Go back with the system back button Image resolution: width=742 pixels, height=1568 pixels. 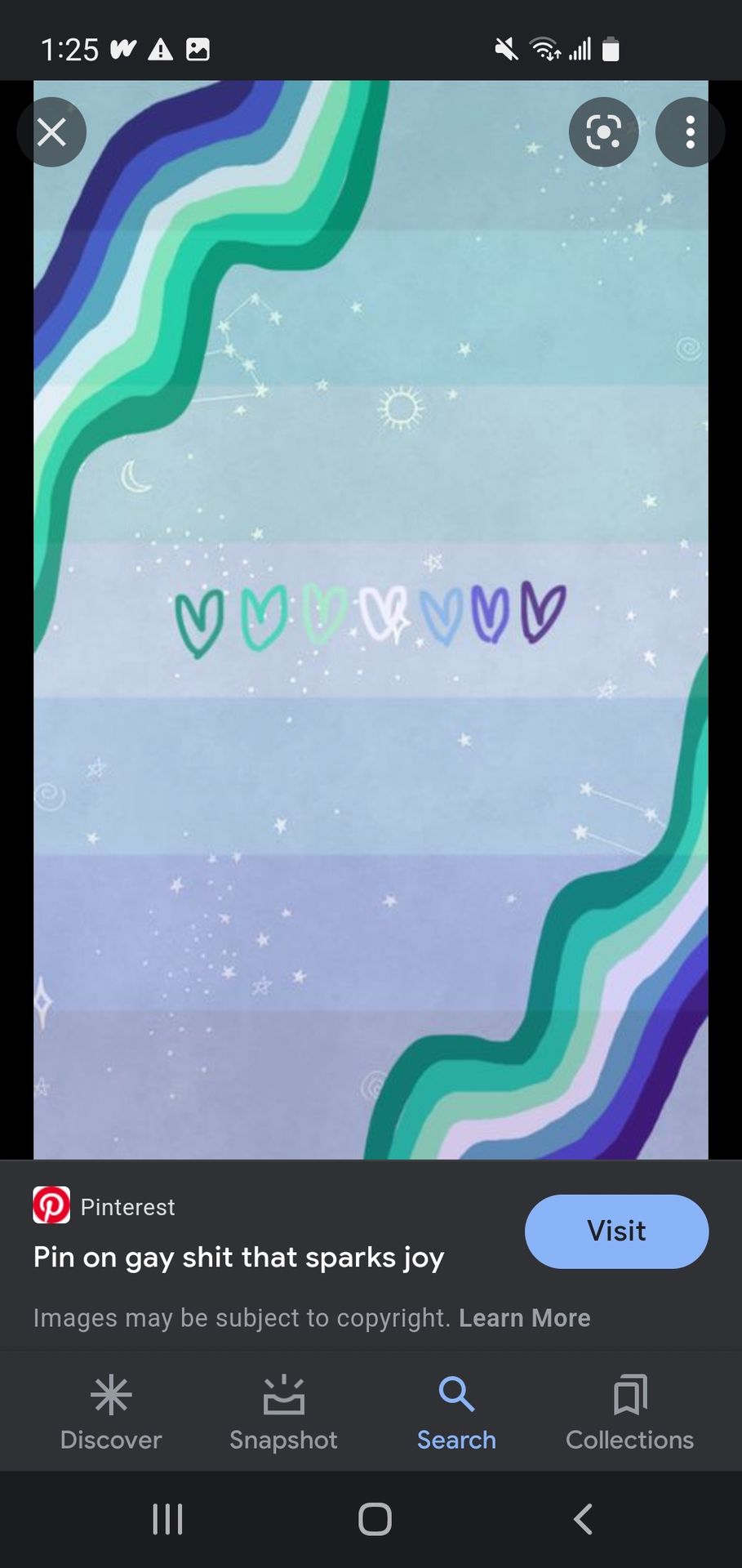(x=582, y=1519)
